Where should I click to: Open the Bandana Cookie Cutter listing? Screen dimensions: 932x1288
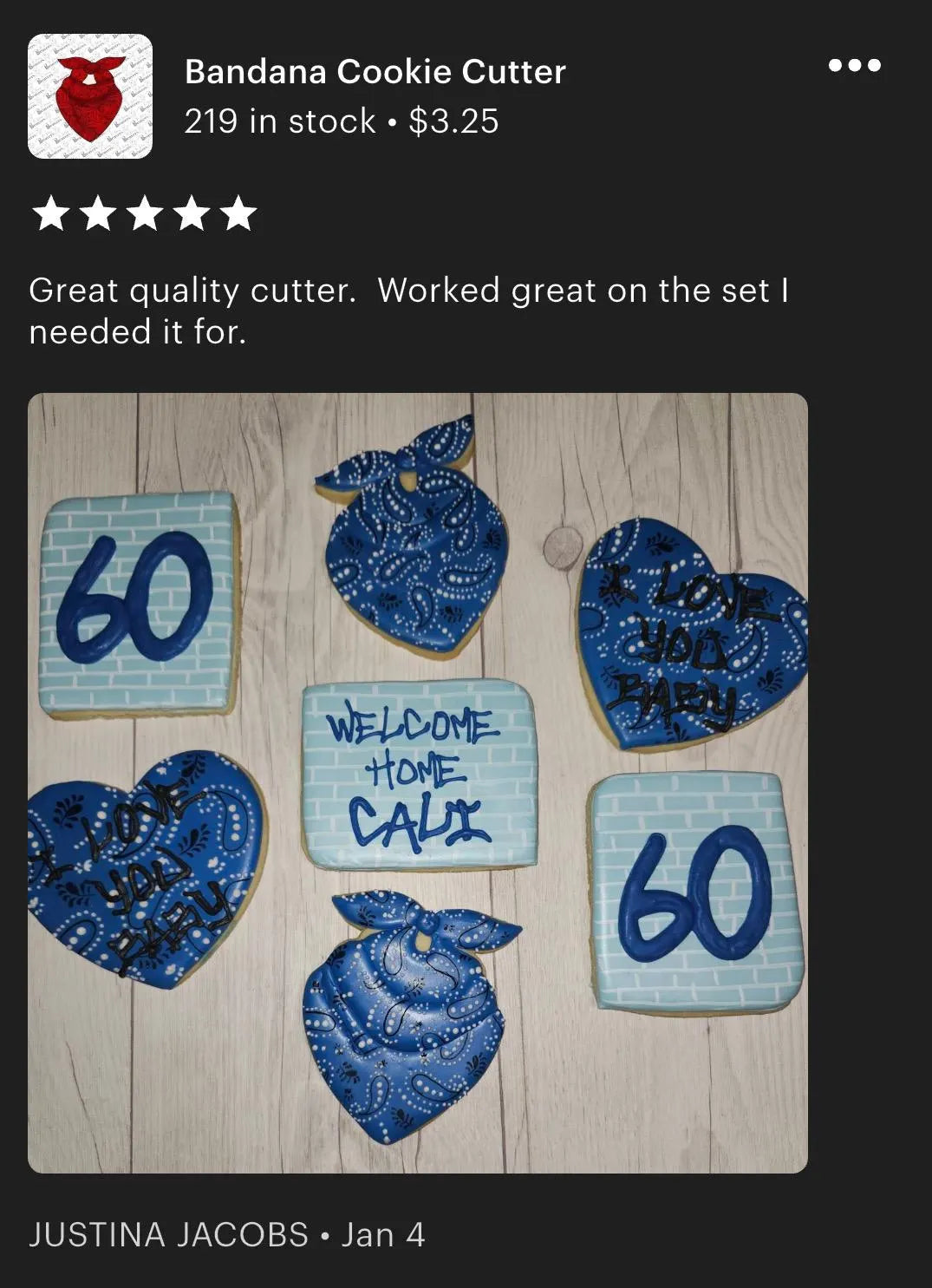375,72
